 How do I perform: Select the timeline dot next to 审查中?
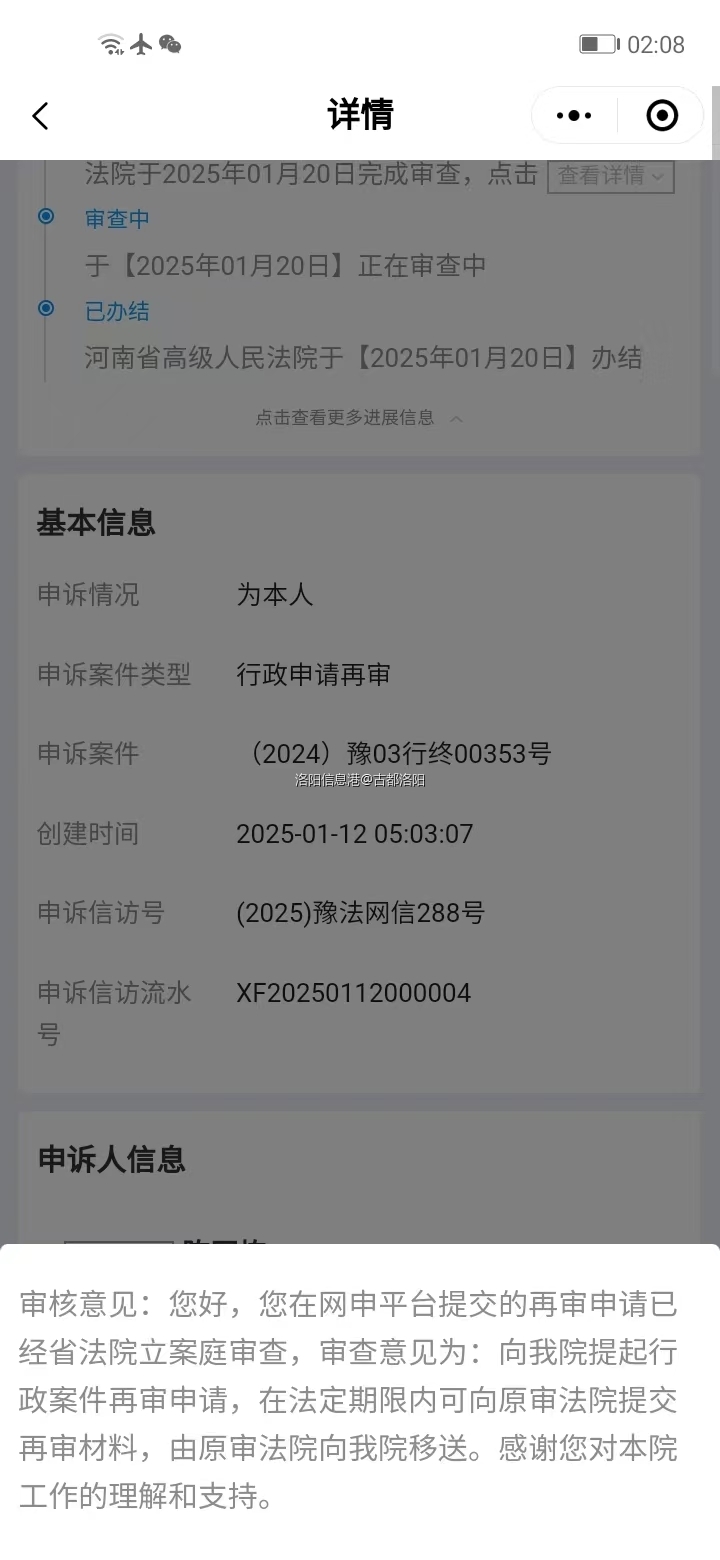(x=46, y=215)
